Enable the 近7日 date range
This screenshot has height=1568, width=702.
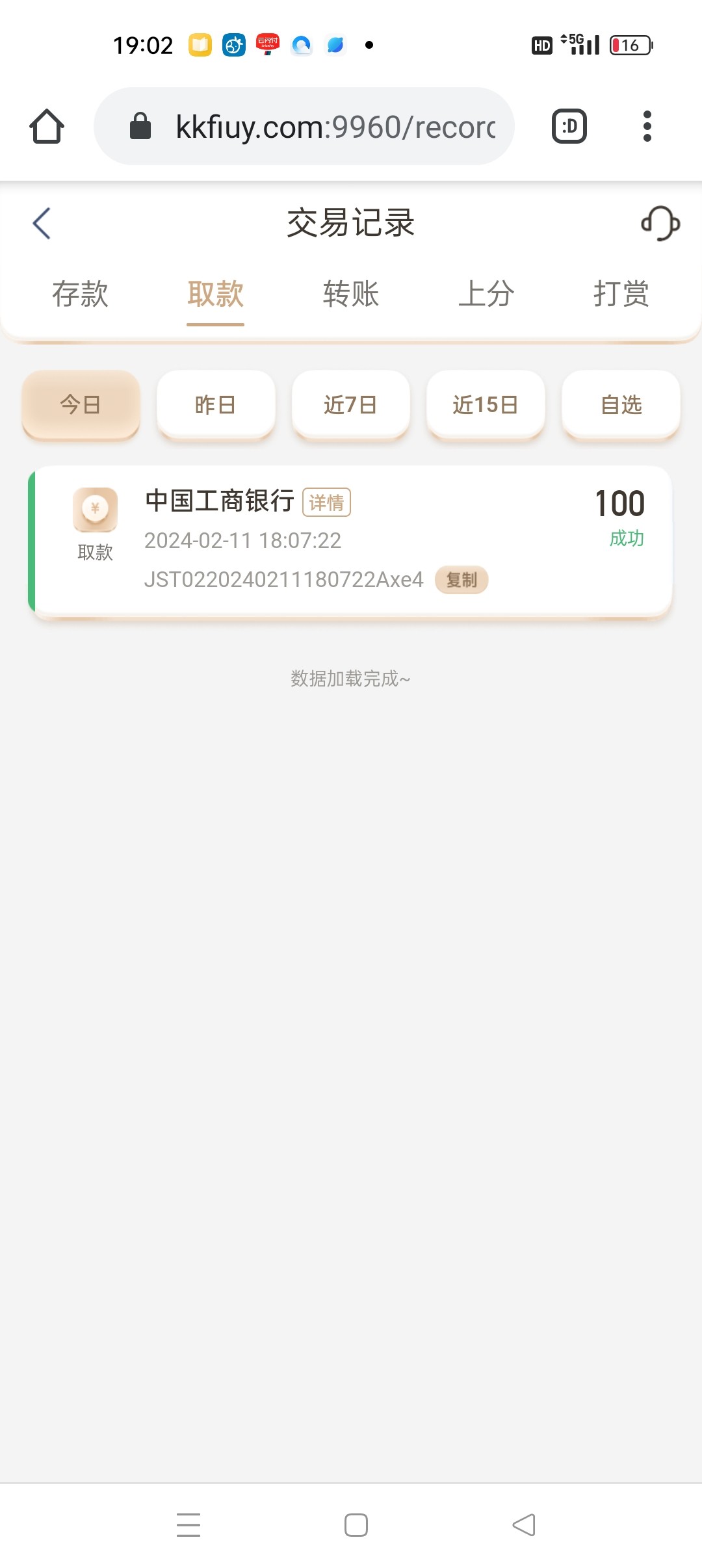[x=350, y=404]
